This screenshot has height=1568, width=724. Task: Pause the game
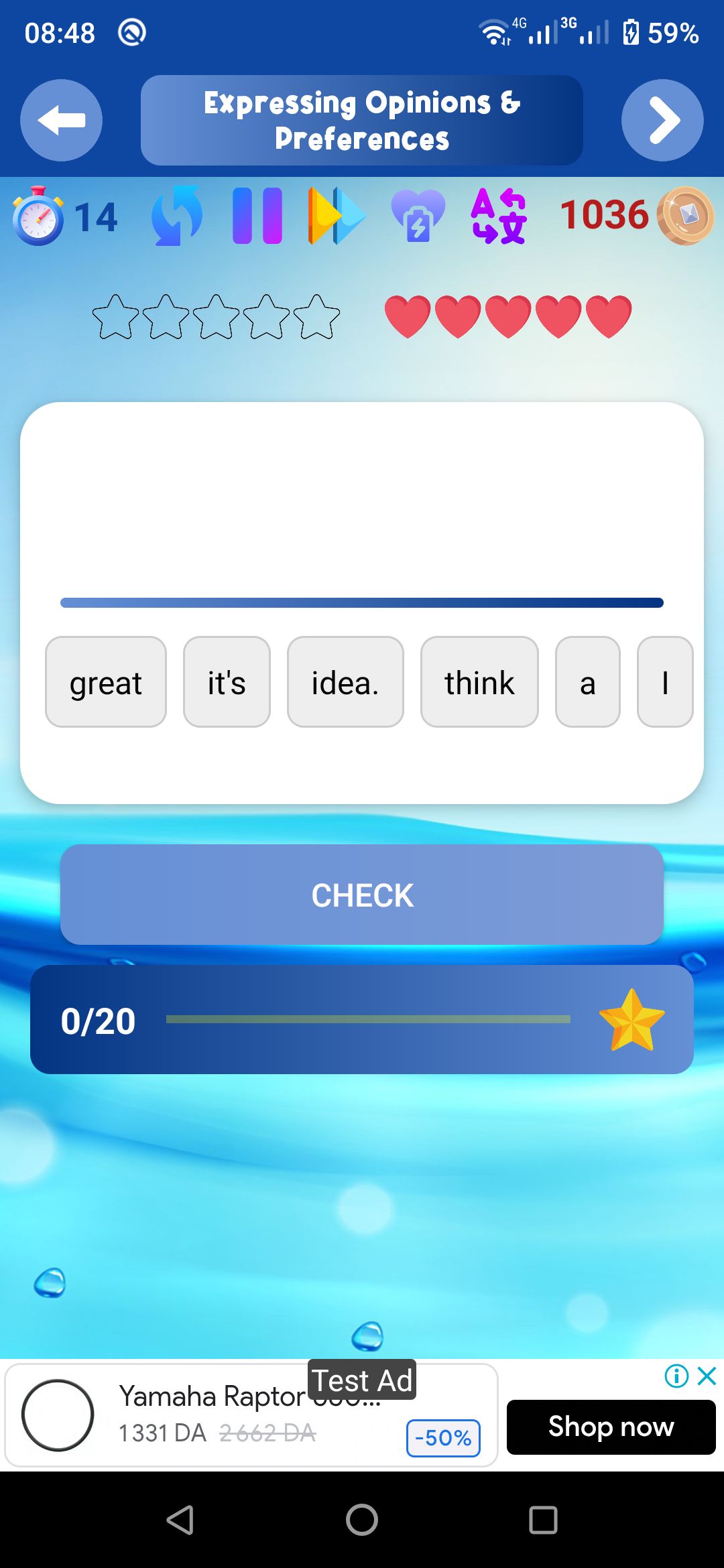[x=257, y=216]
